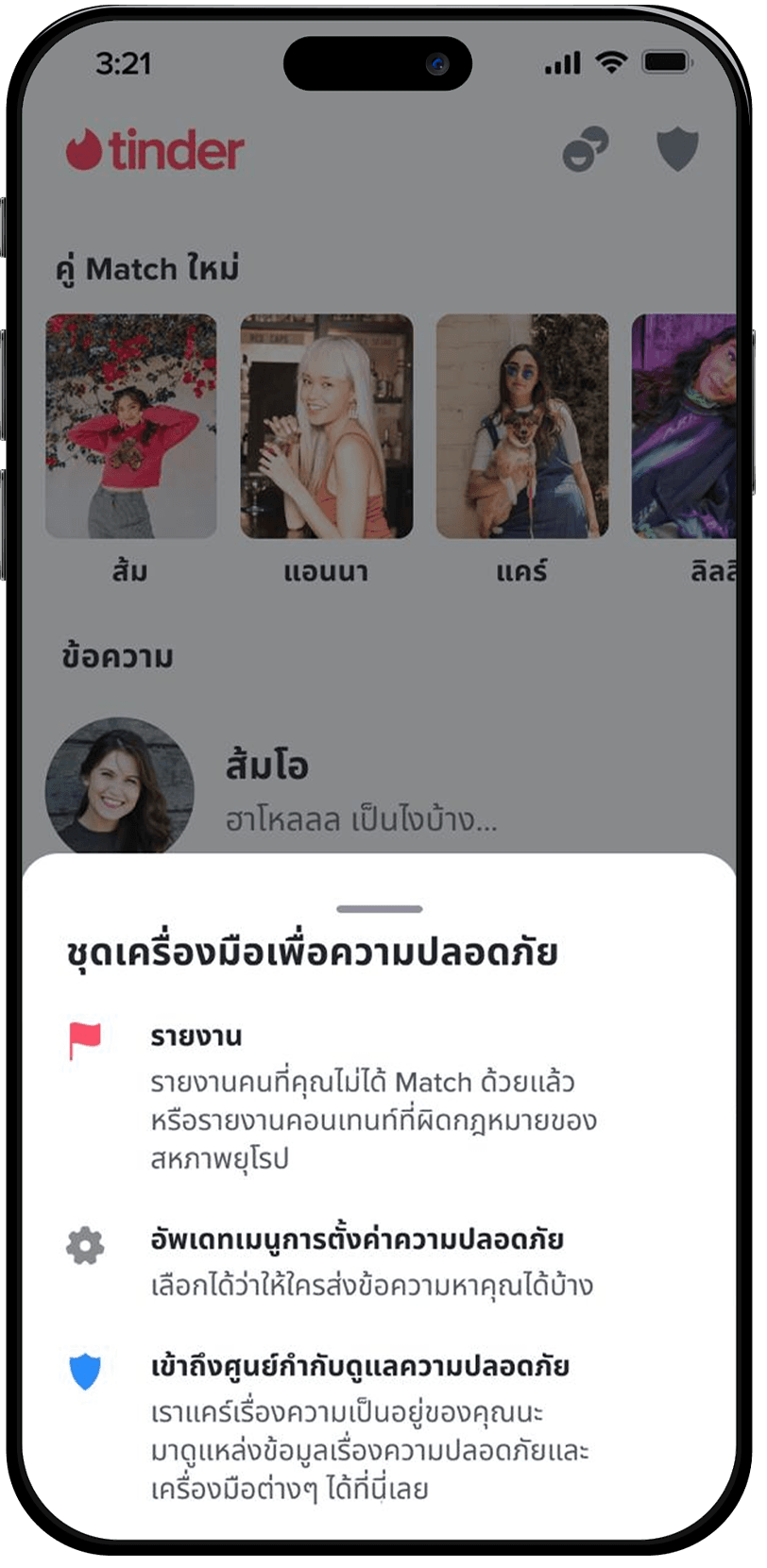Tap the signal strength bars indicator
The height and width of the screenshot is (1568, 767).
pyautogui.click(x=561, y=60)
